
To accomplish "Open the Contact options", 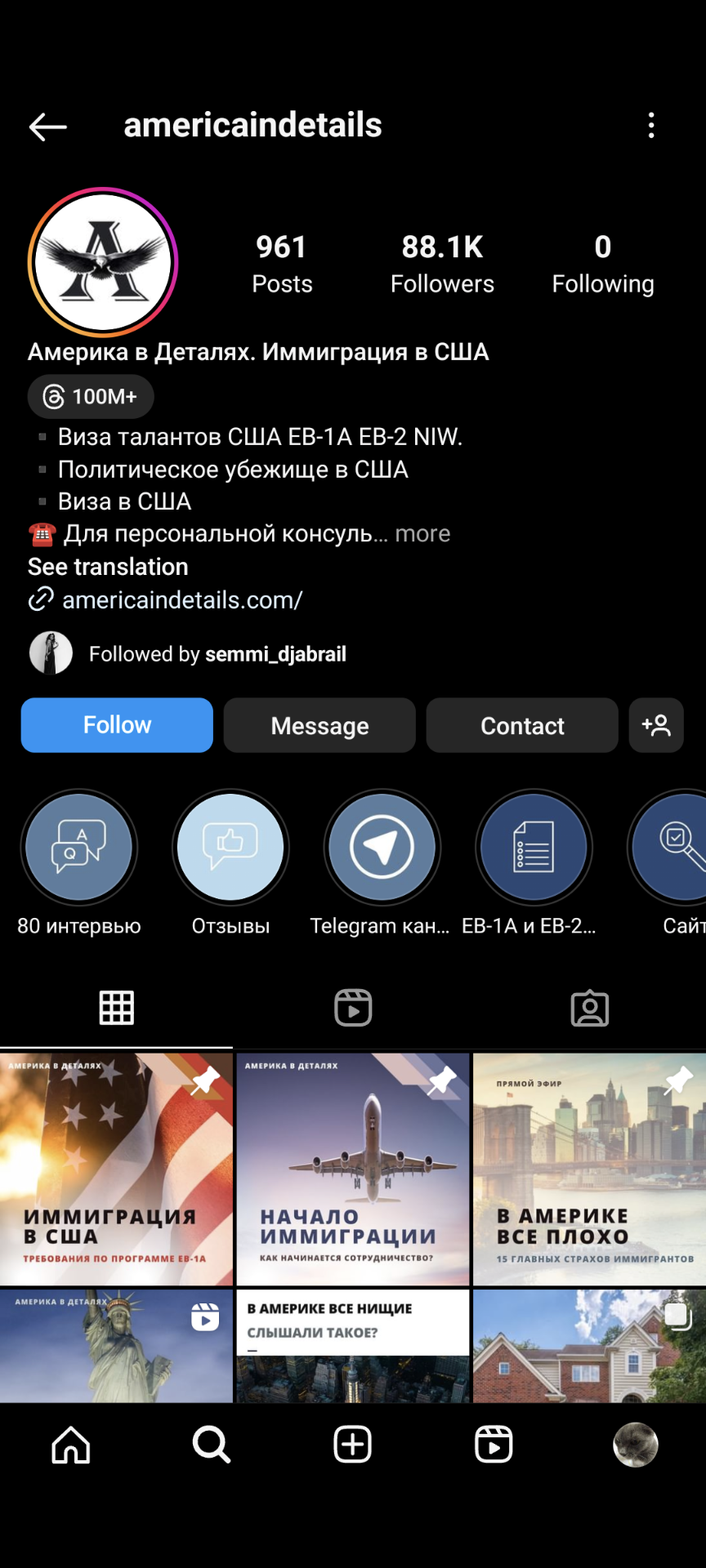I will click(522, 725).
